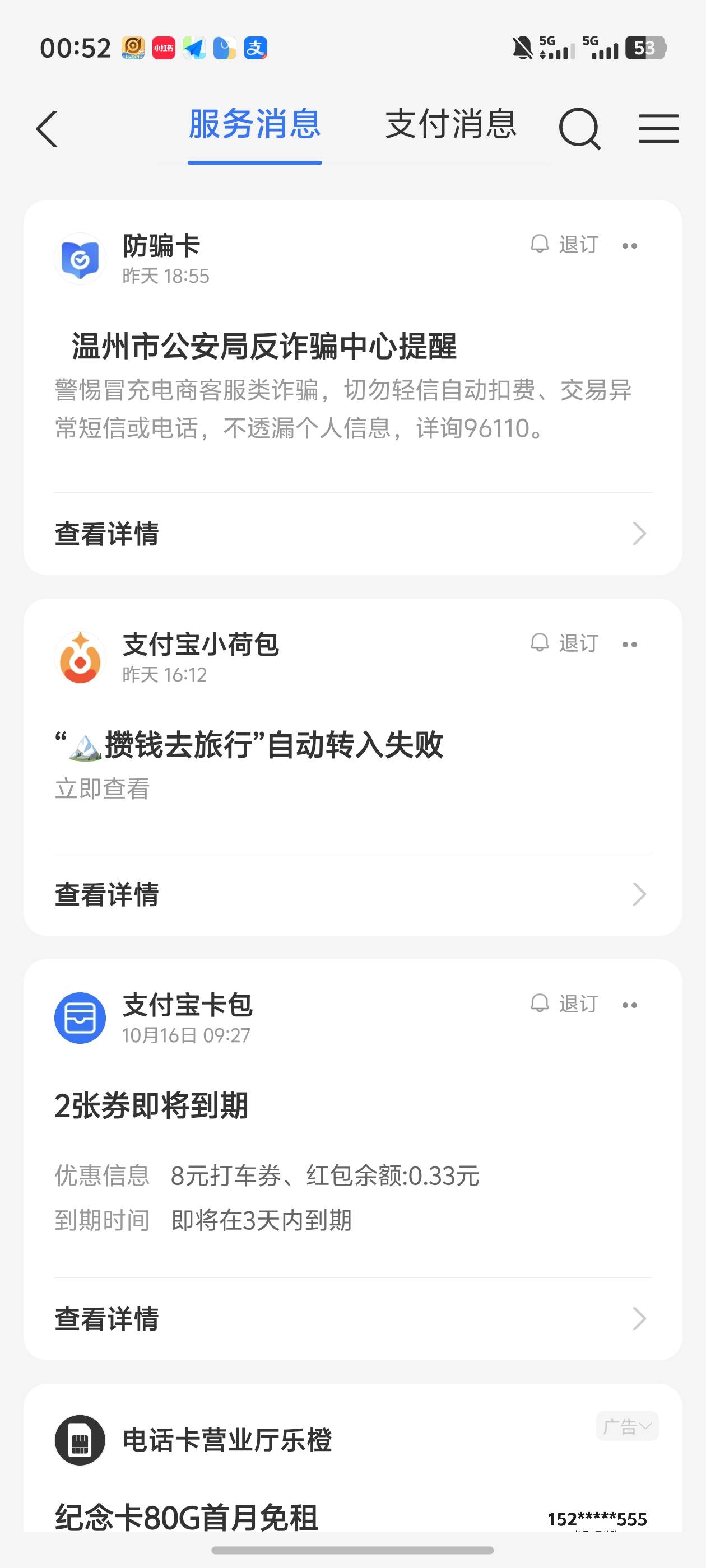Viewport: 706px width, 1568px height.
Task: Unsubscribe (退订) from 防骗卡 messages
Action: click(565, 245)
